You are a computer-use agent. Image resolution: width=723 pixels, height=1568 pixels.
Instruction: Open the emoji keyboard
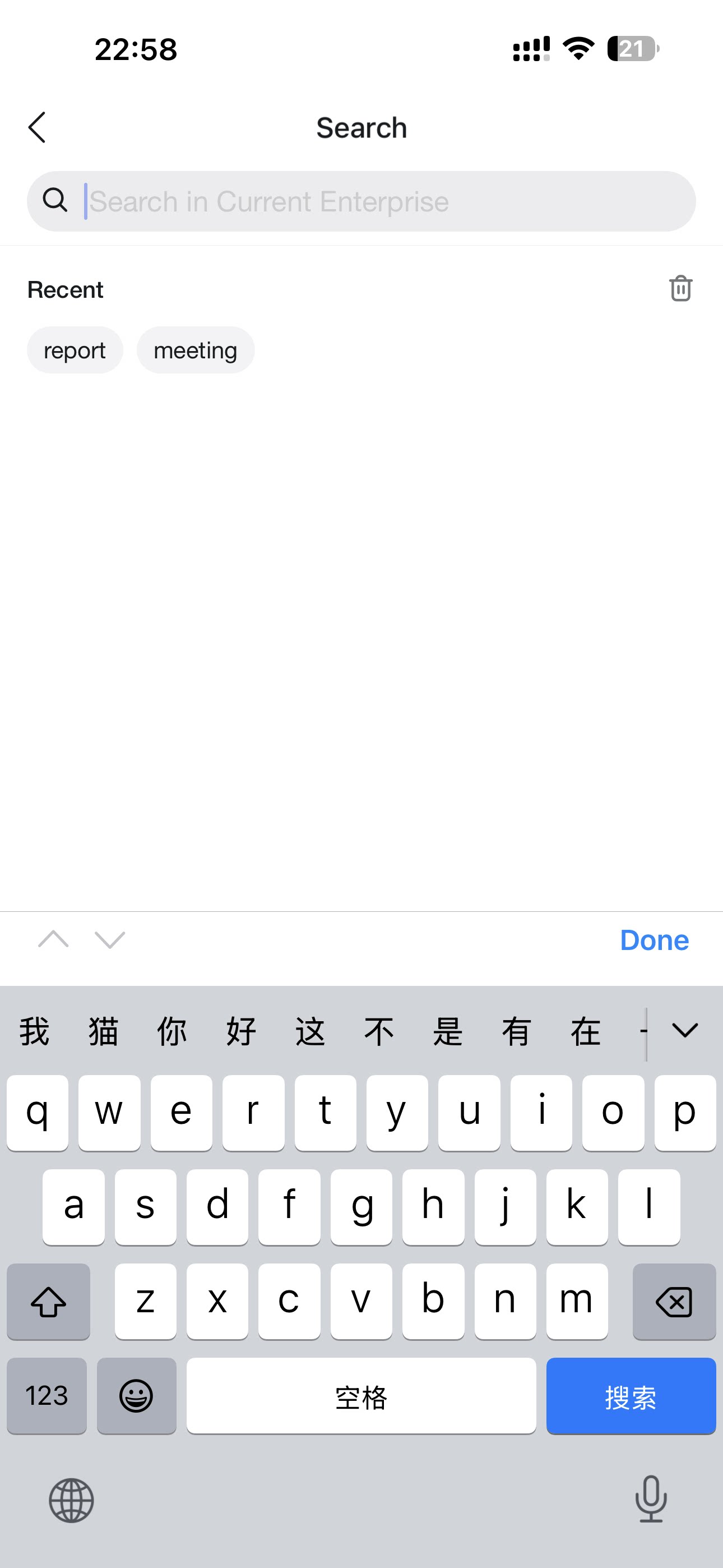(136, 1396)
